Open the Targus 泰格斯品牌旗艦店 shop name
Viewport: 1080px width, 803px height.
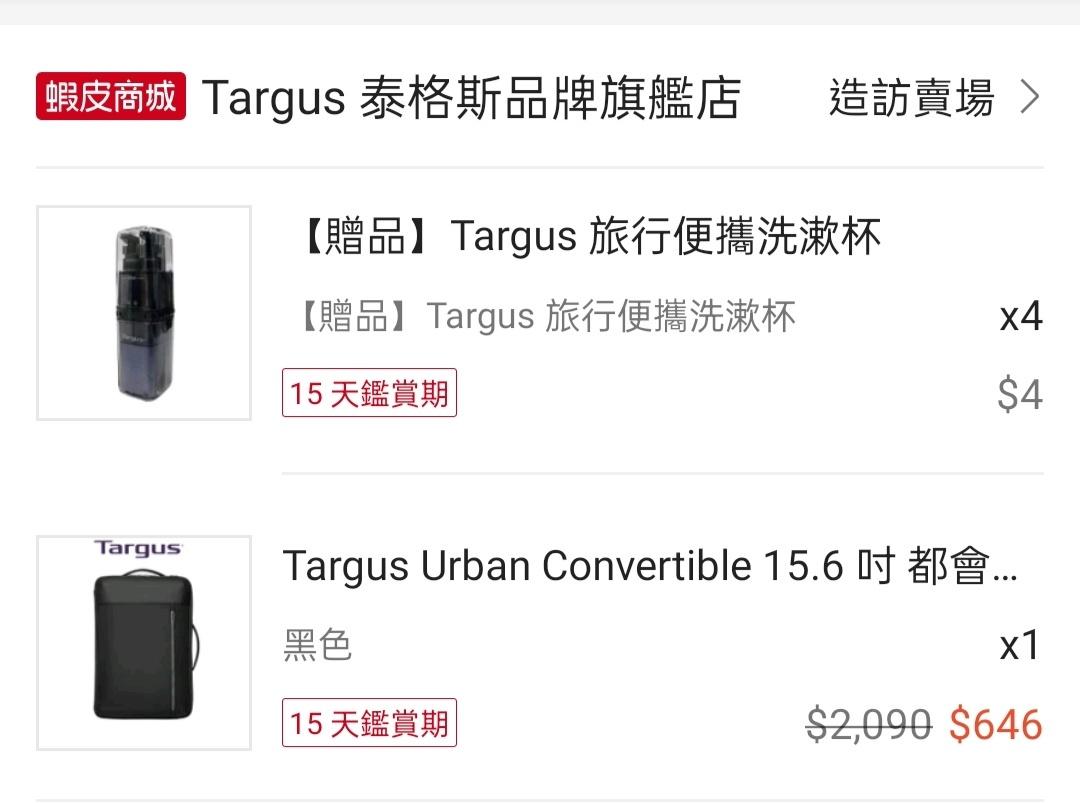click(470, 98)
